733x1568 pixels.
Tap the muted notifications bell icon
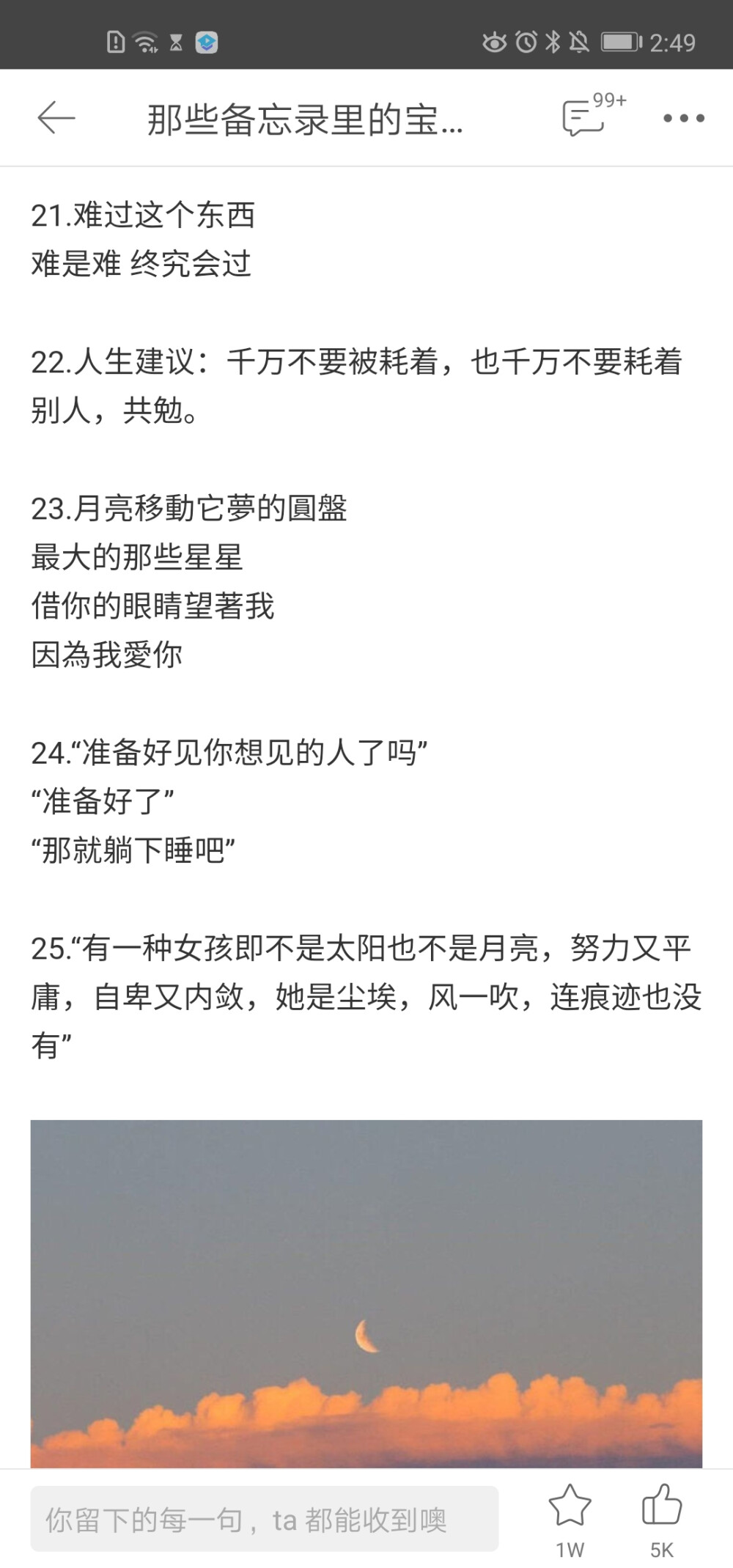(580, 42)
